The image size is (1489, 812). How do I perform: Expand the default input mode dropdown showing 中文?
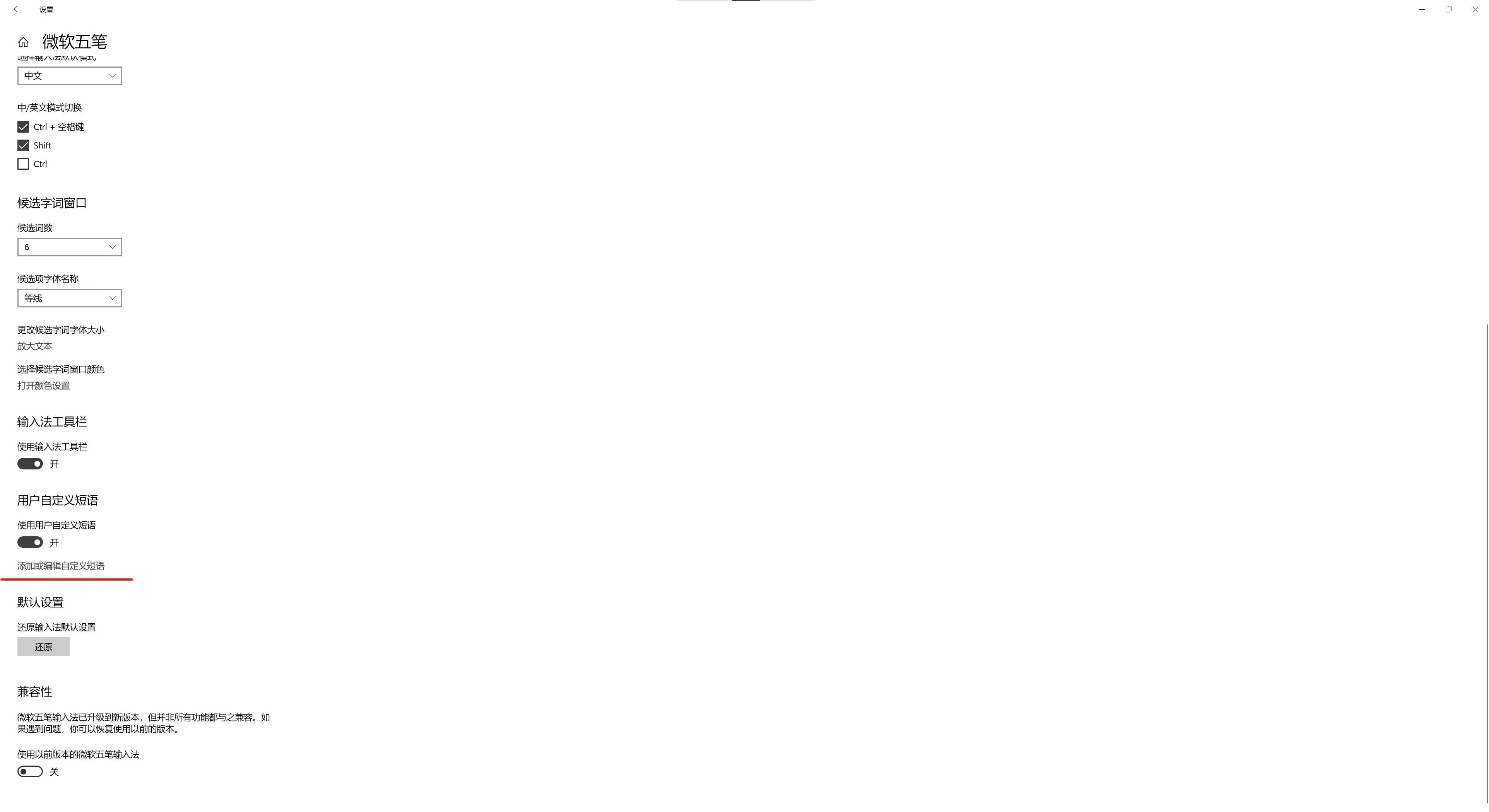click(x=69, y=76)
